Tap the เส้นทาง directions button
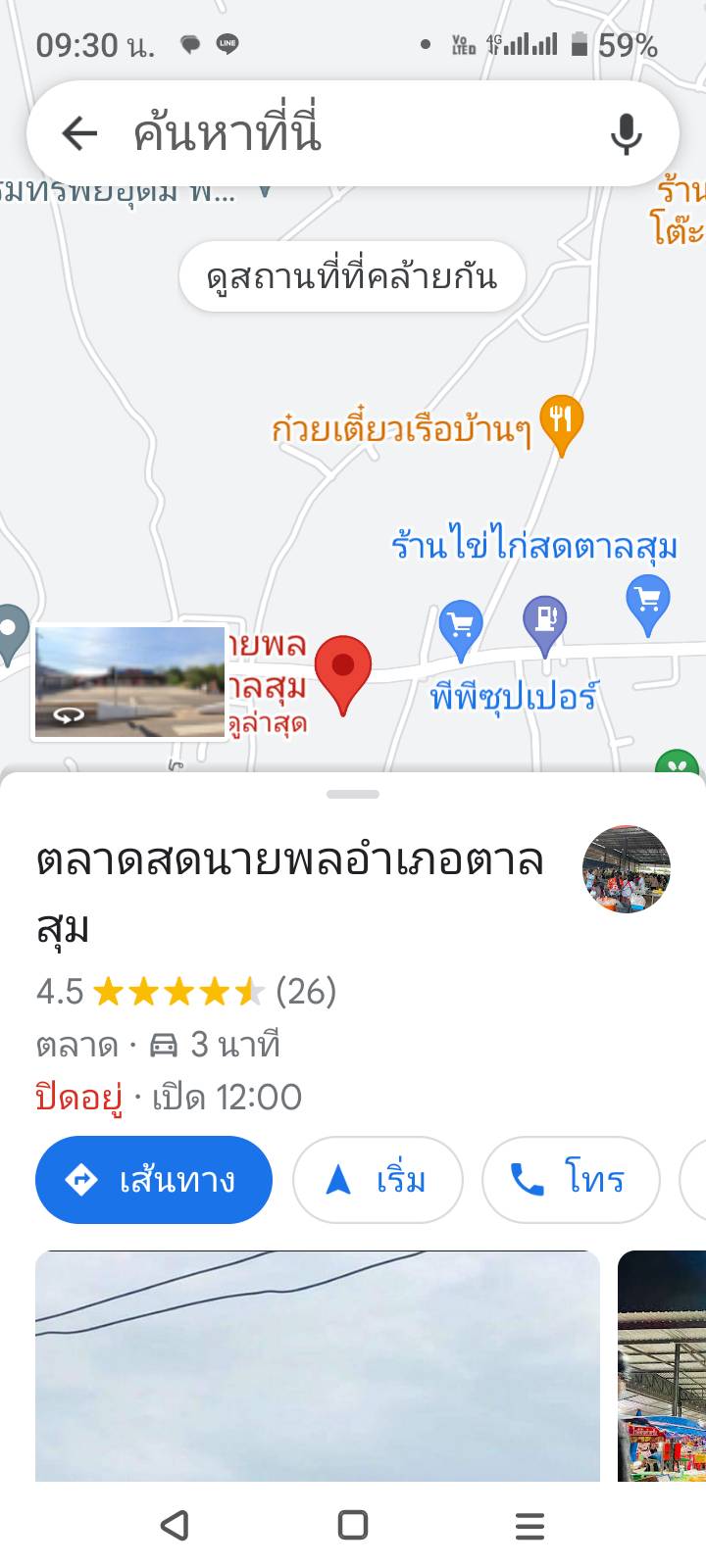This screenshot has height=1568, width=706. click(154, 1180)
